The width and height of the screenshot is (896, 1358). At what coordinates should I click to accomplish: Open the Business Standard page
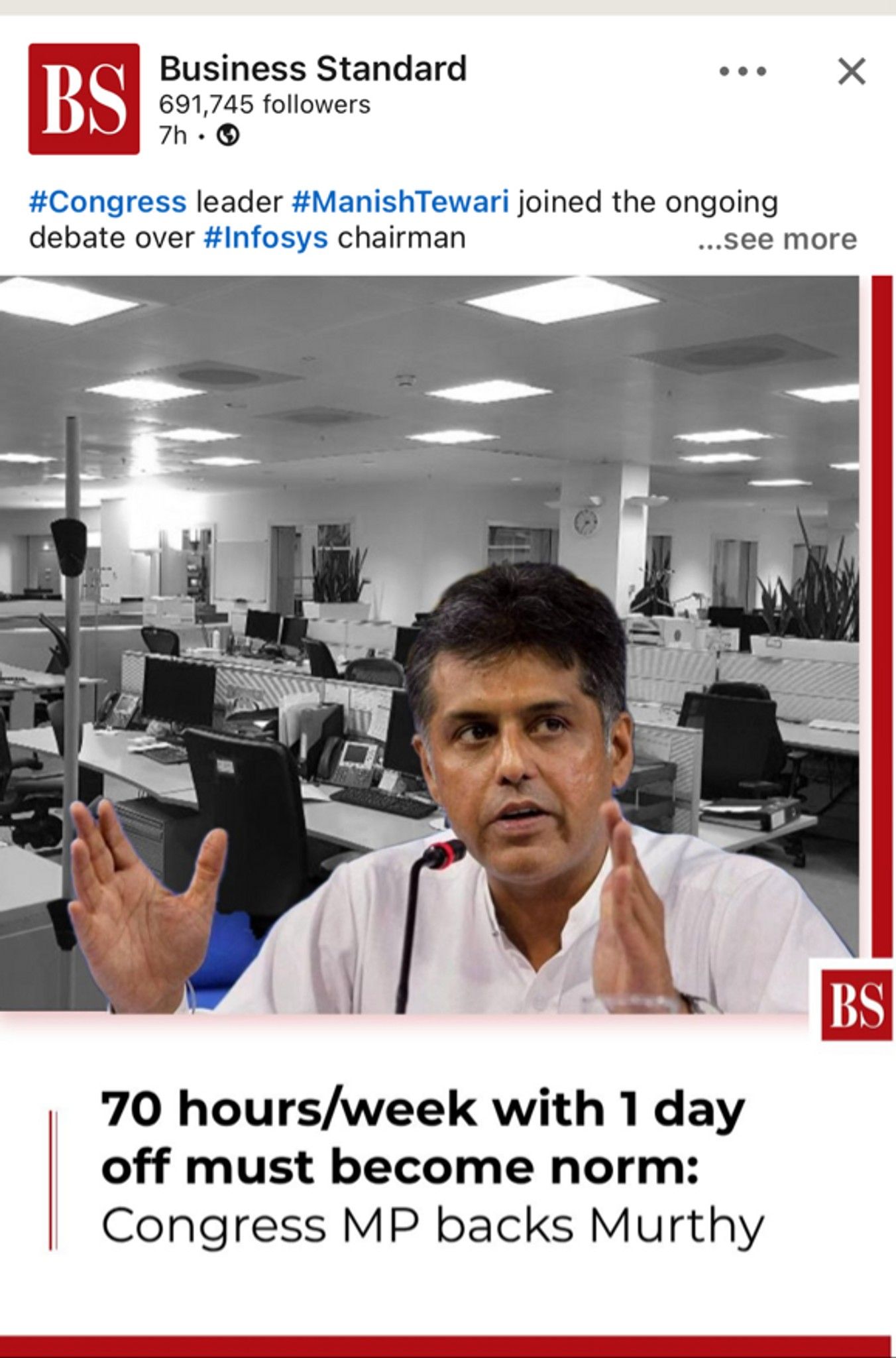tap(313, 69)
